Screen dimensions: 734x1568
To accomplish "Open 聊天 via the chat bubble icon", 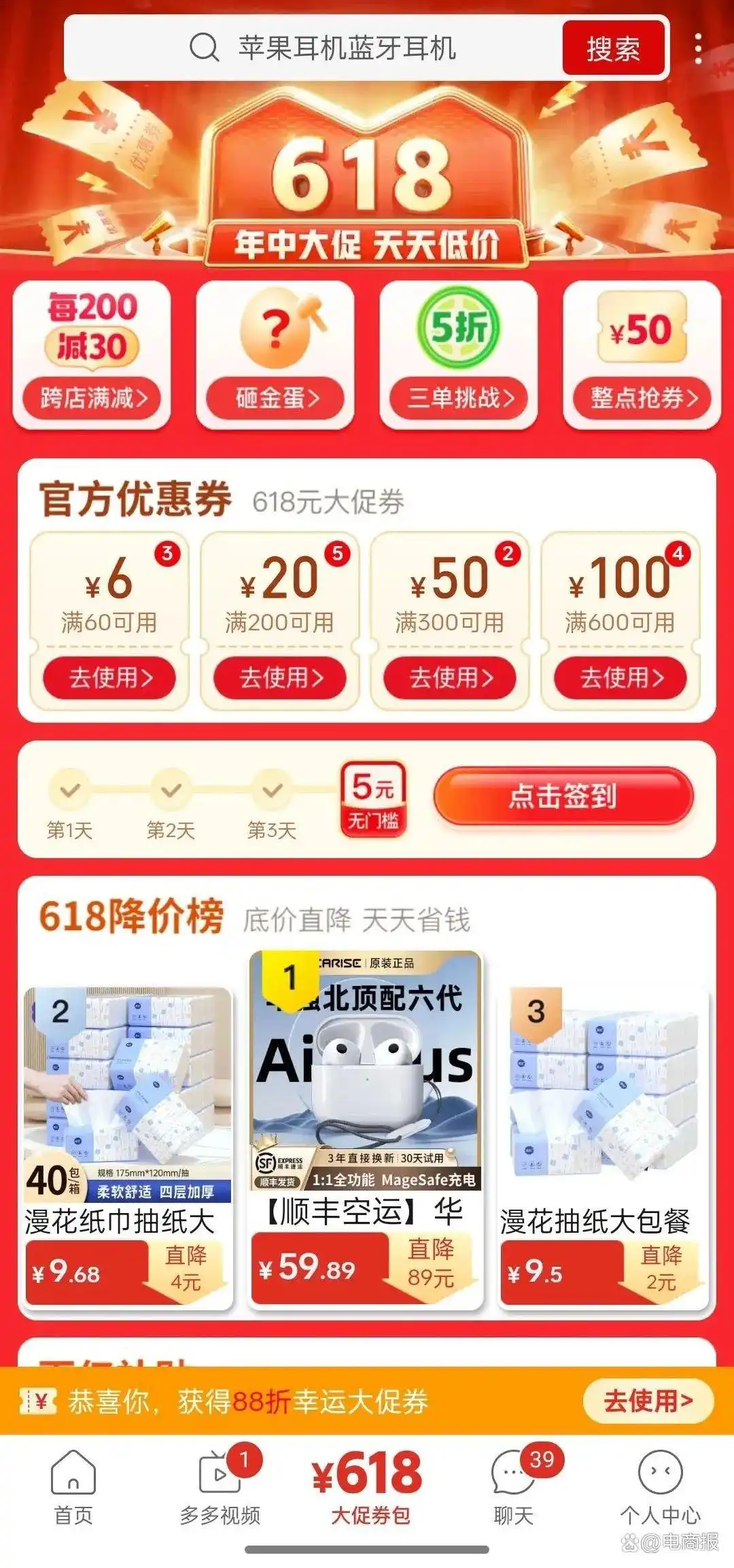I will tap(511, 1471).
